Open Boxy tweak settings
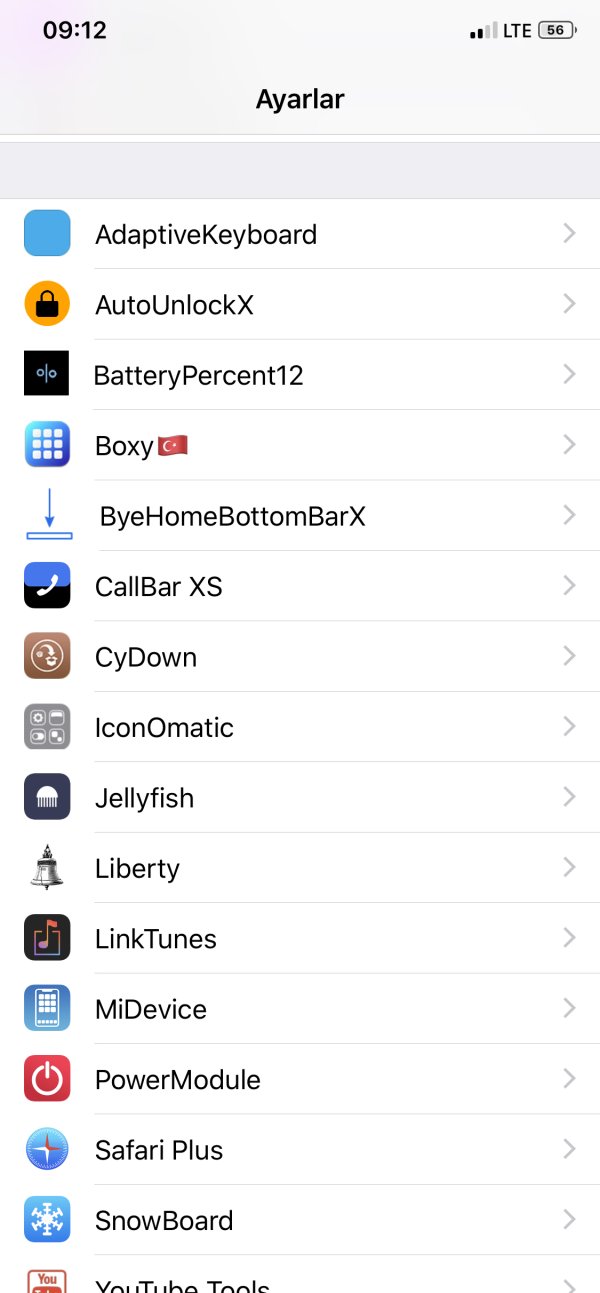The height and width of the screenshot is (1293, 600). coord(300,445)
